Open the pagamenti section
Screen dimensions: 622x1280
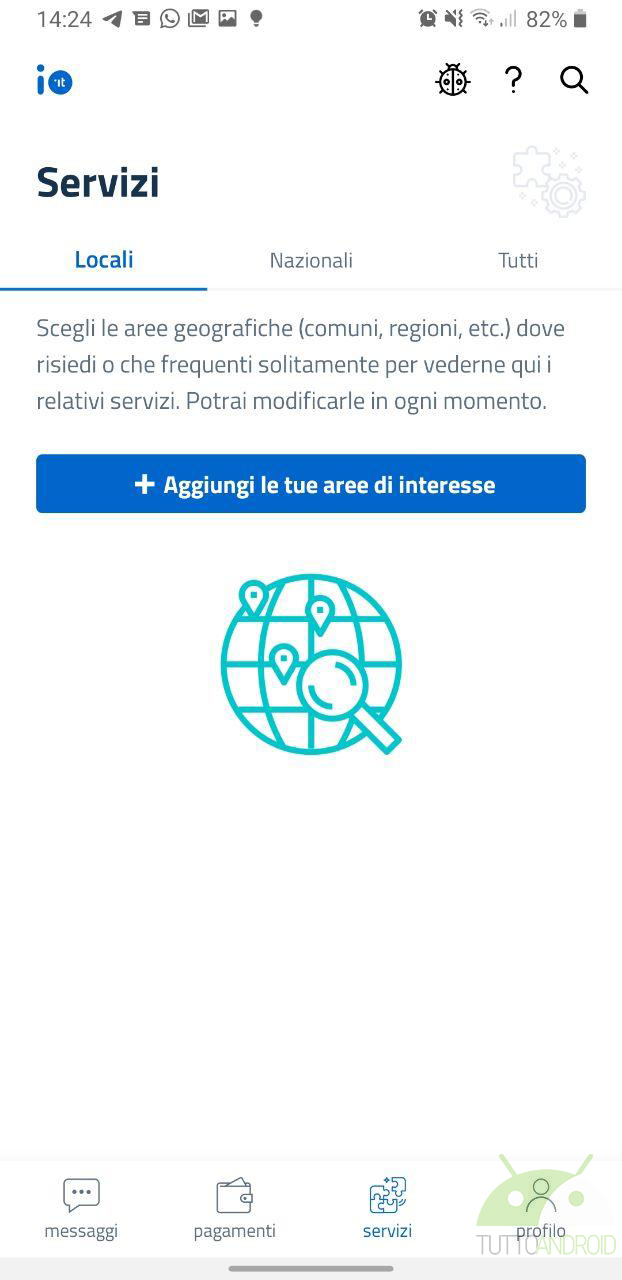234,1208
